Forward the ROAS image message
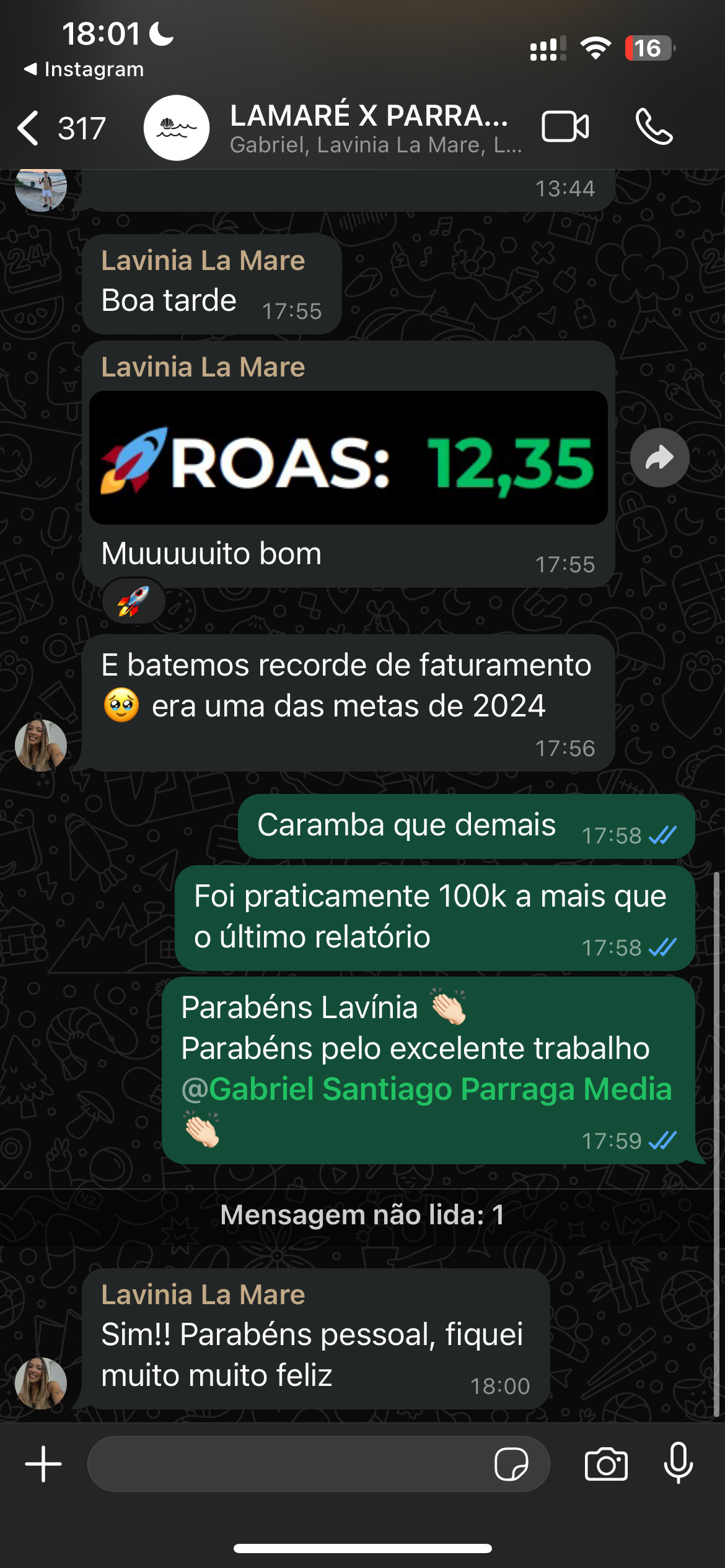 pos(659,458)
